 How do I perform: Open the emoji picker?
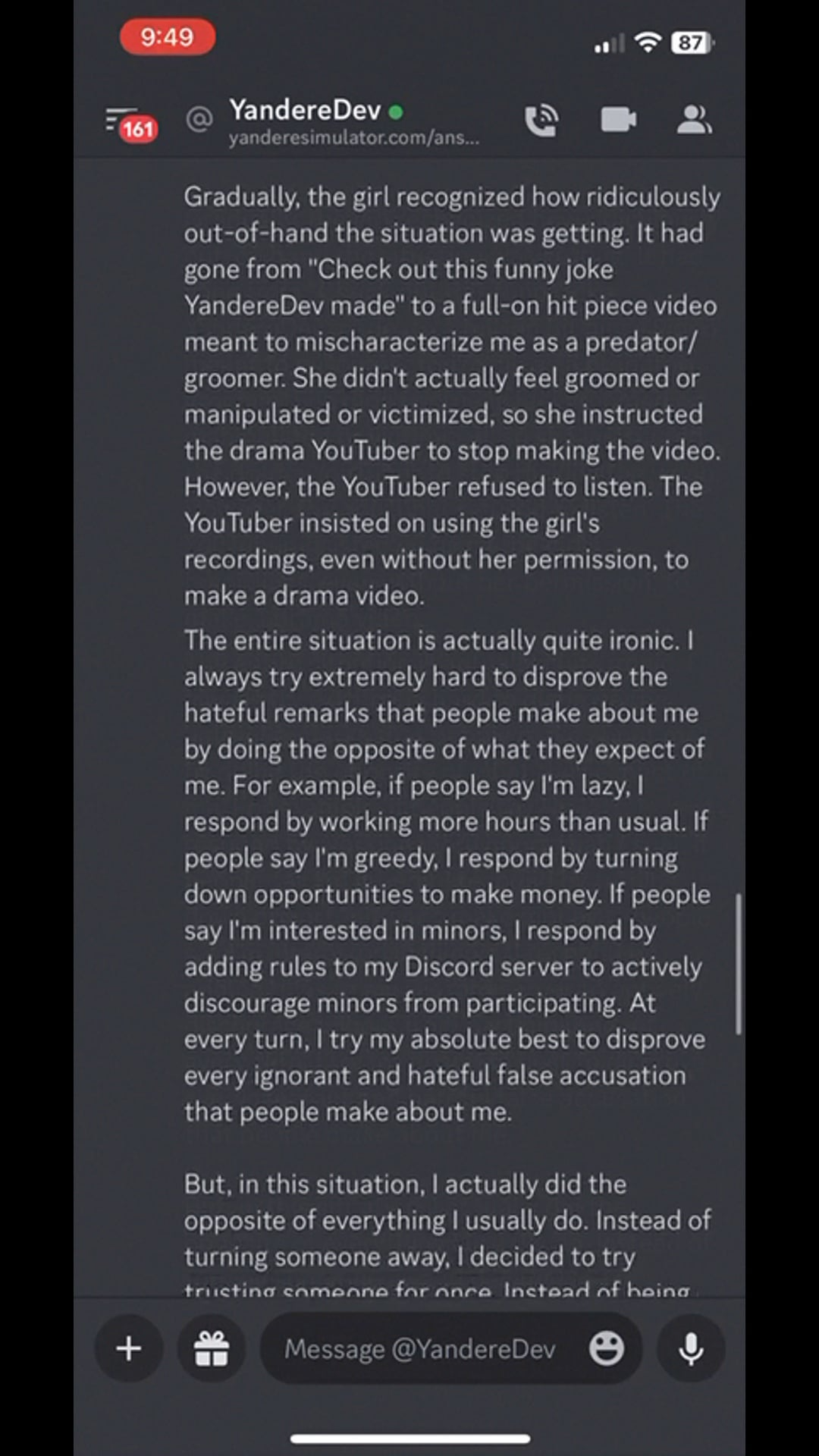click(607, 1348)
